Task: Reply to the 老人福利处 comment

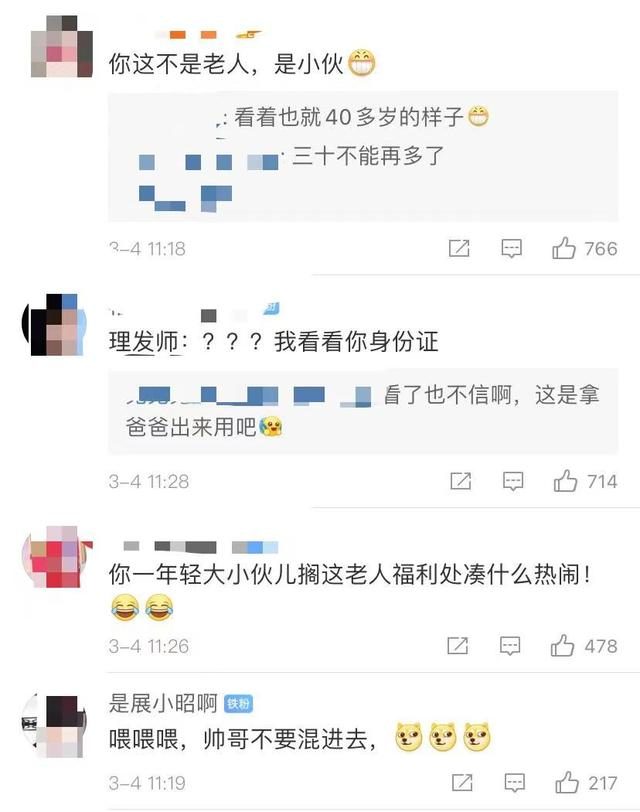Action: coord(512,646)
